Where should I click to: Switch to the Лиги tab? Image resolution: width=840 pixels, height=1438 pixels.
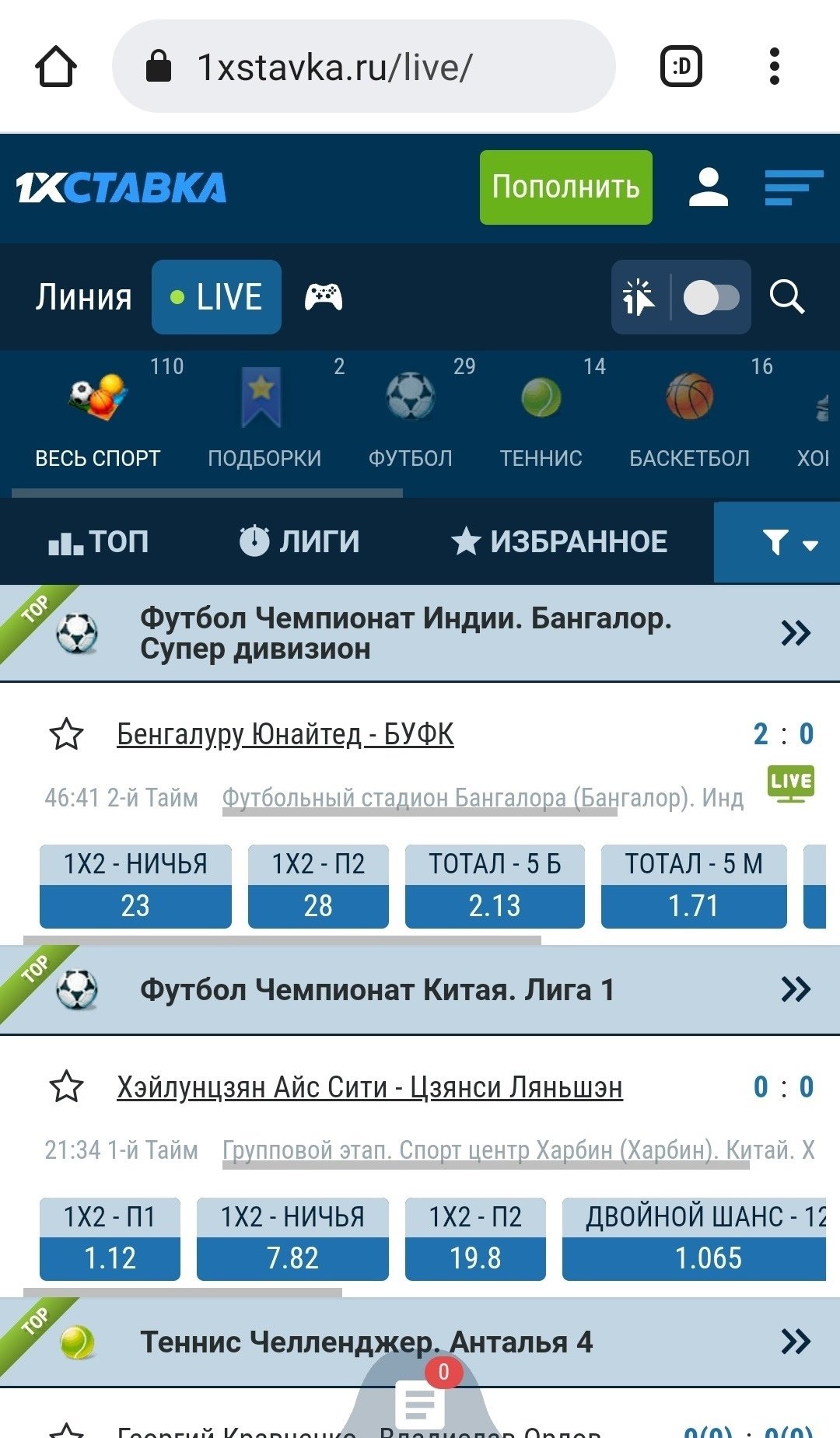click(x=299, y=542)
